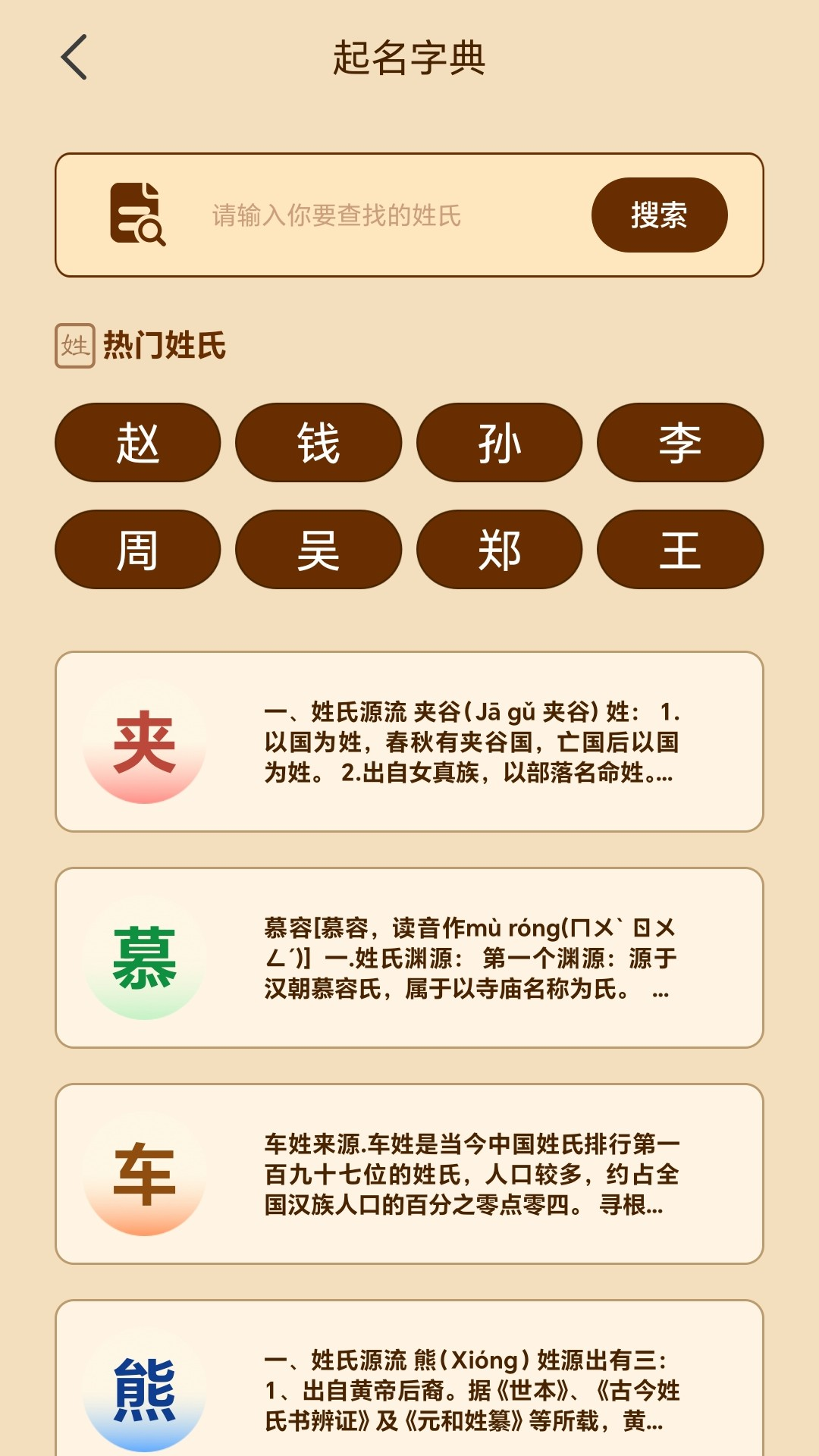Screen dimensions: 819x1456
Task: Select the surname 赵 pill
Action: click(136, 443)
